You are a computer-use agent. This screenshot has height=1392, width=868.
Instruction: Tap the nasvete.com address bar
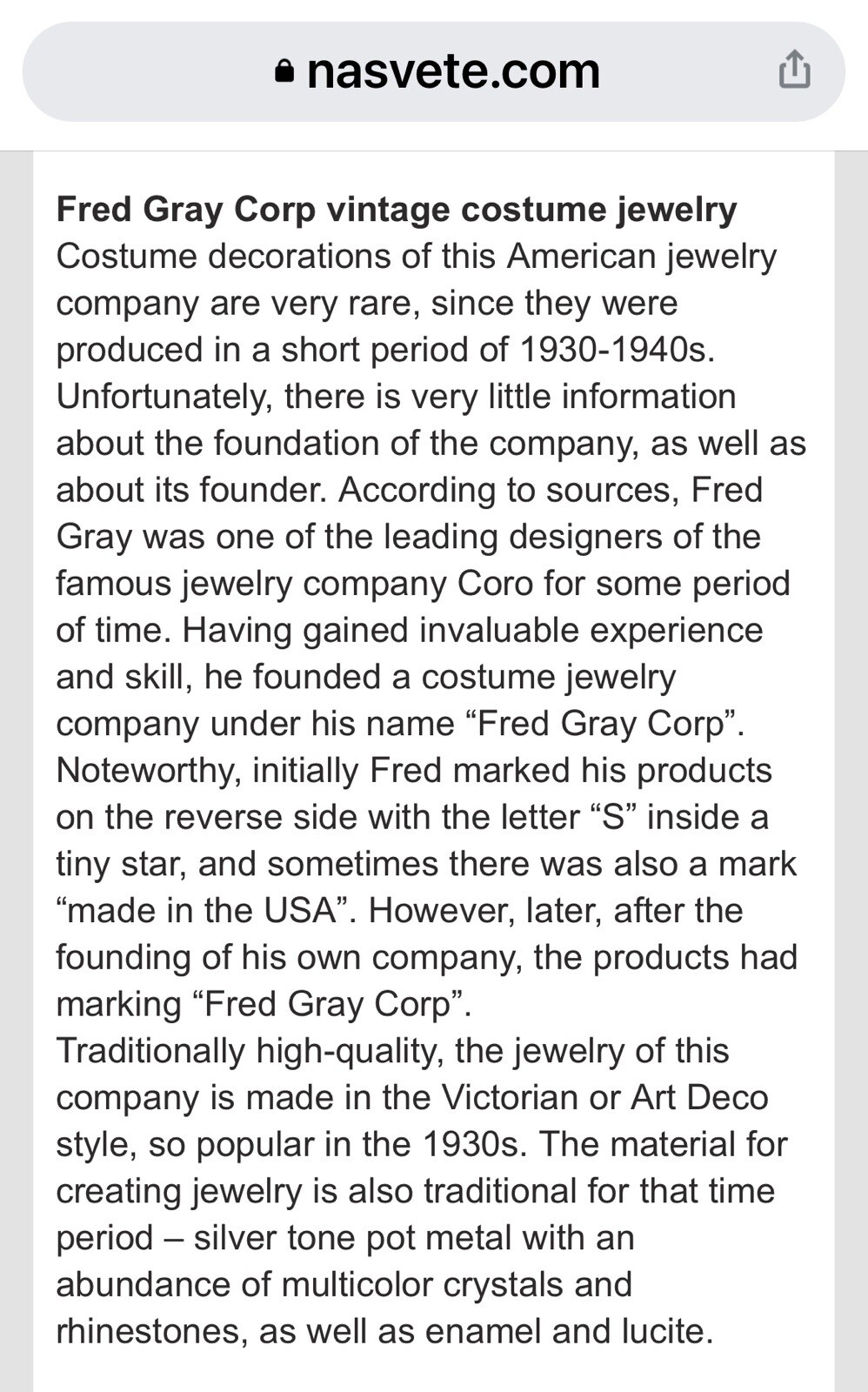point(435,71)
